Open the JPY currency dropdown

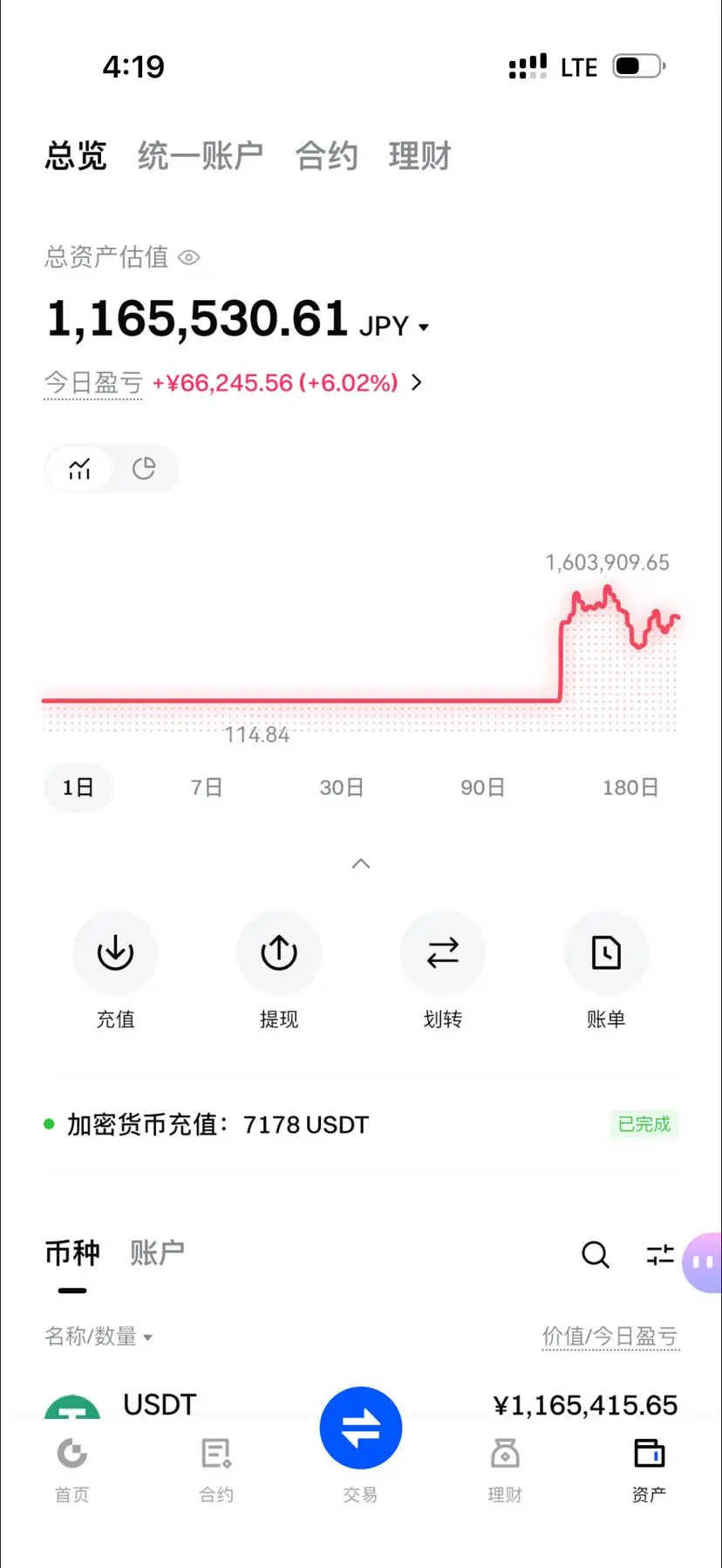(395, 326)
